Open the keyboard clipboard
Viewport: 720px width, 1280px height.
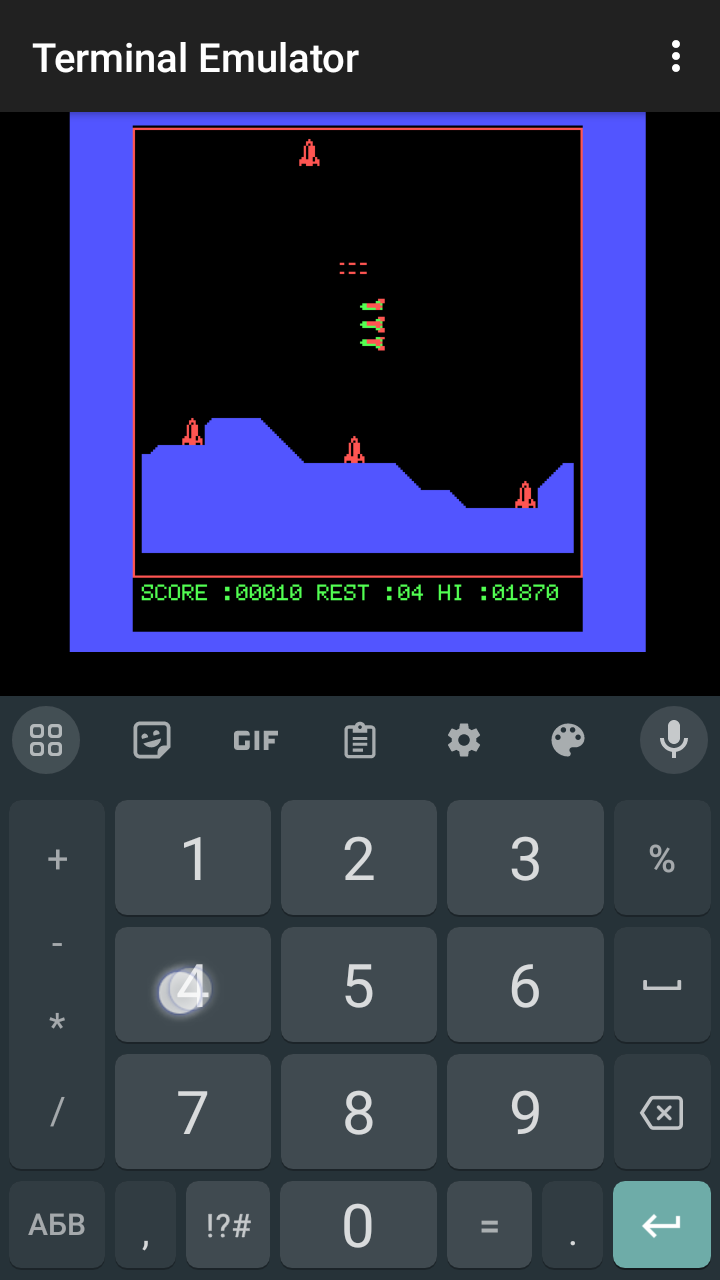359,740
